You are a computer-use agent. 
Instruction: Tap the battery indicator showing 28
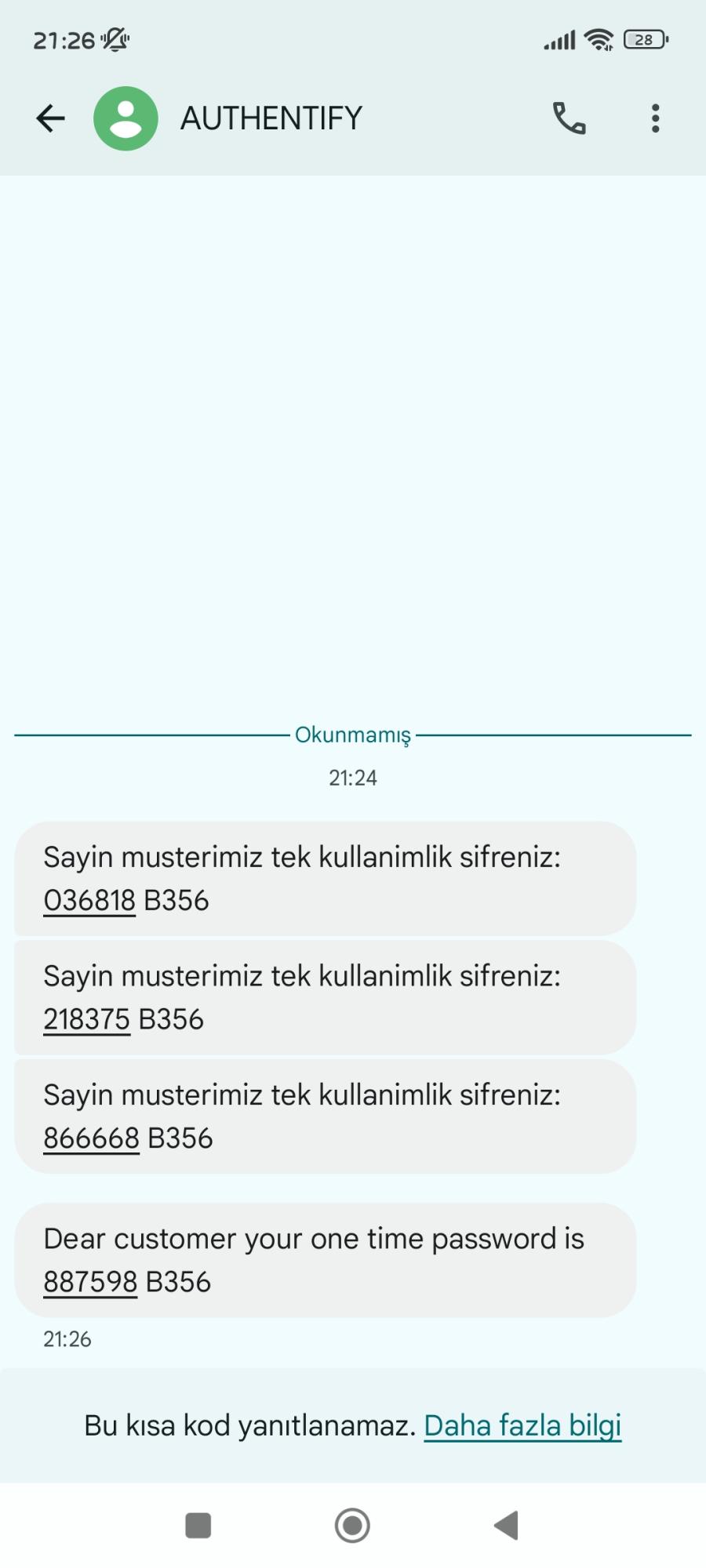643,39
